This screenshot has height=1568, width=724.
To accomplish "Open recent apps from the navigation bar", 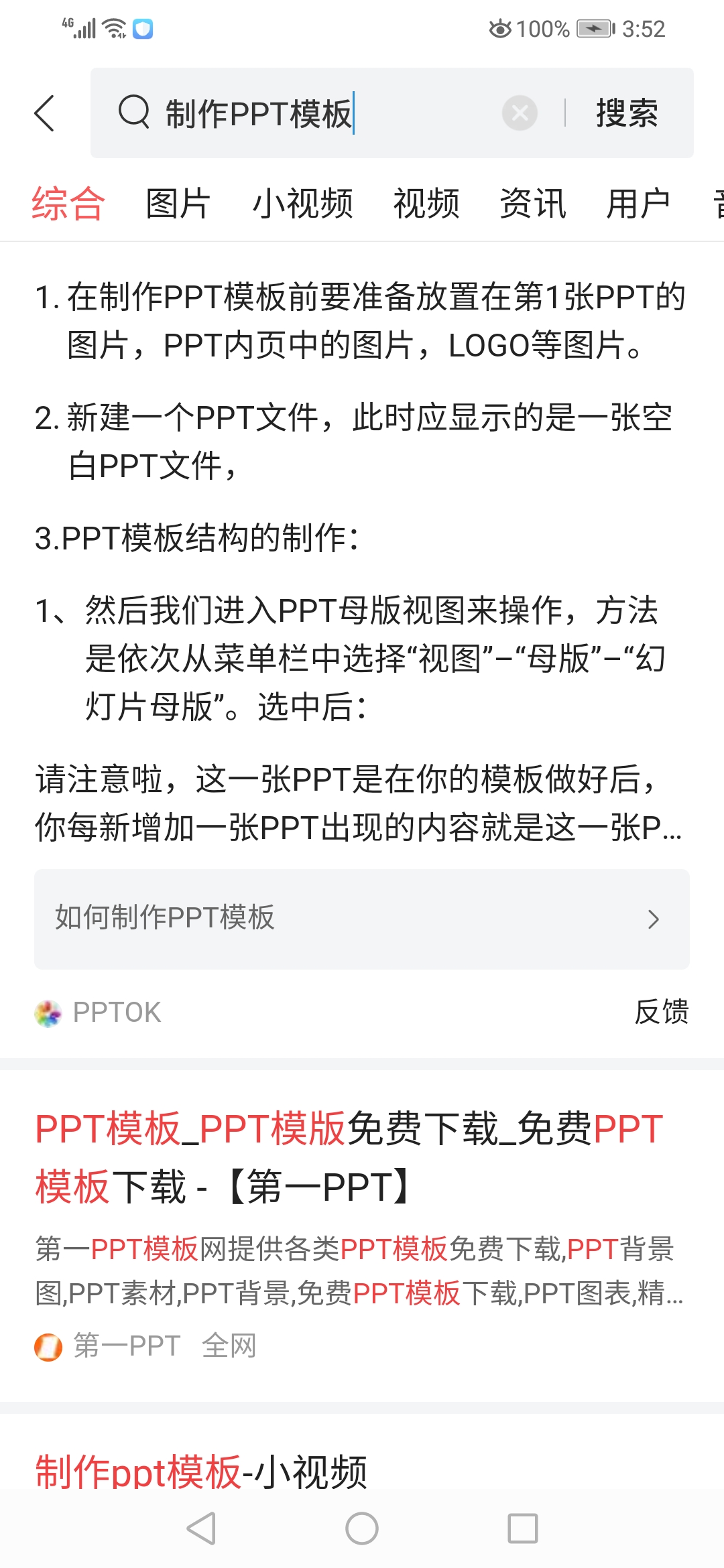I will (523, 1528).
